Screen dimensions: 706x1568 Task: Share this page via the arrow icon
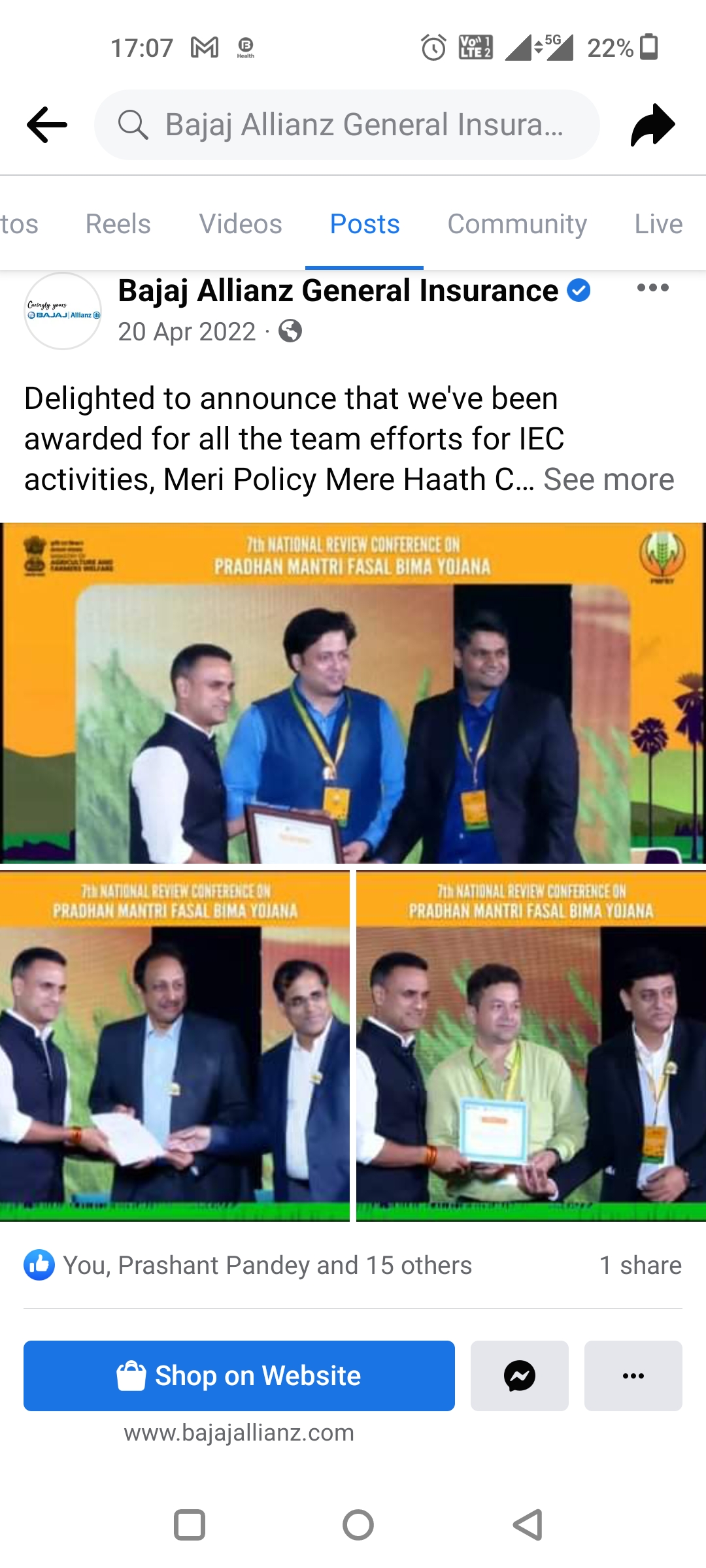652,124
